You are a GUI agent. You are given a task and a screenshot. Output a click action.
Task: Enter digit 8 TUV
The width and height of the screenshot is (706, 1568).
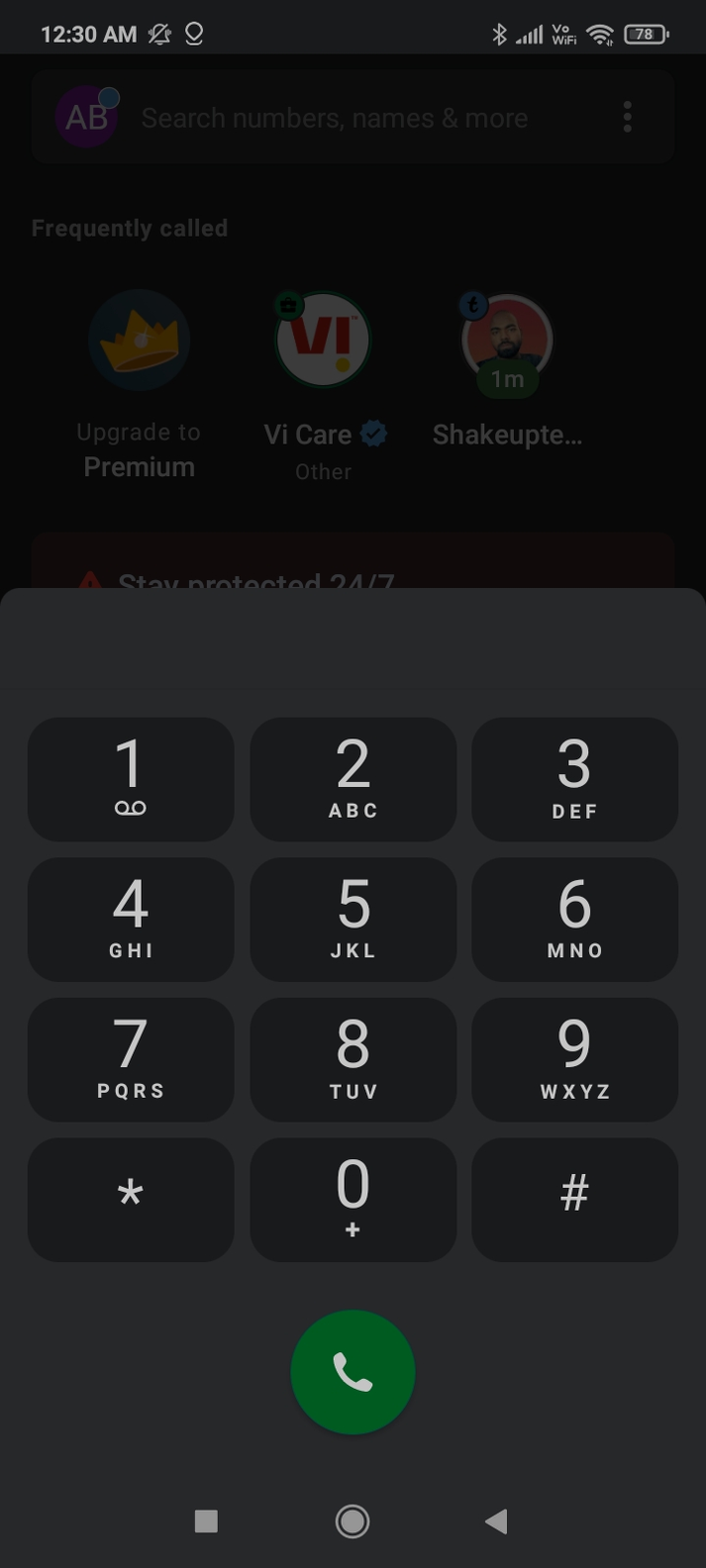tap(353, 1059)
